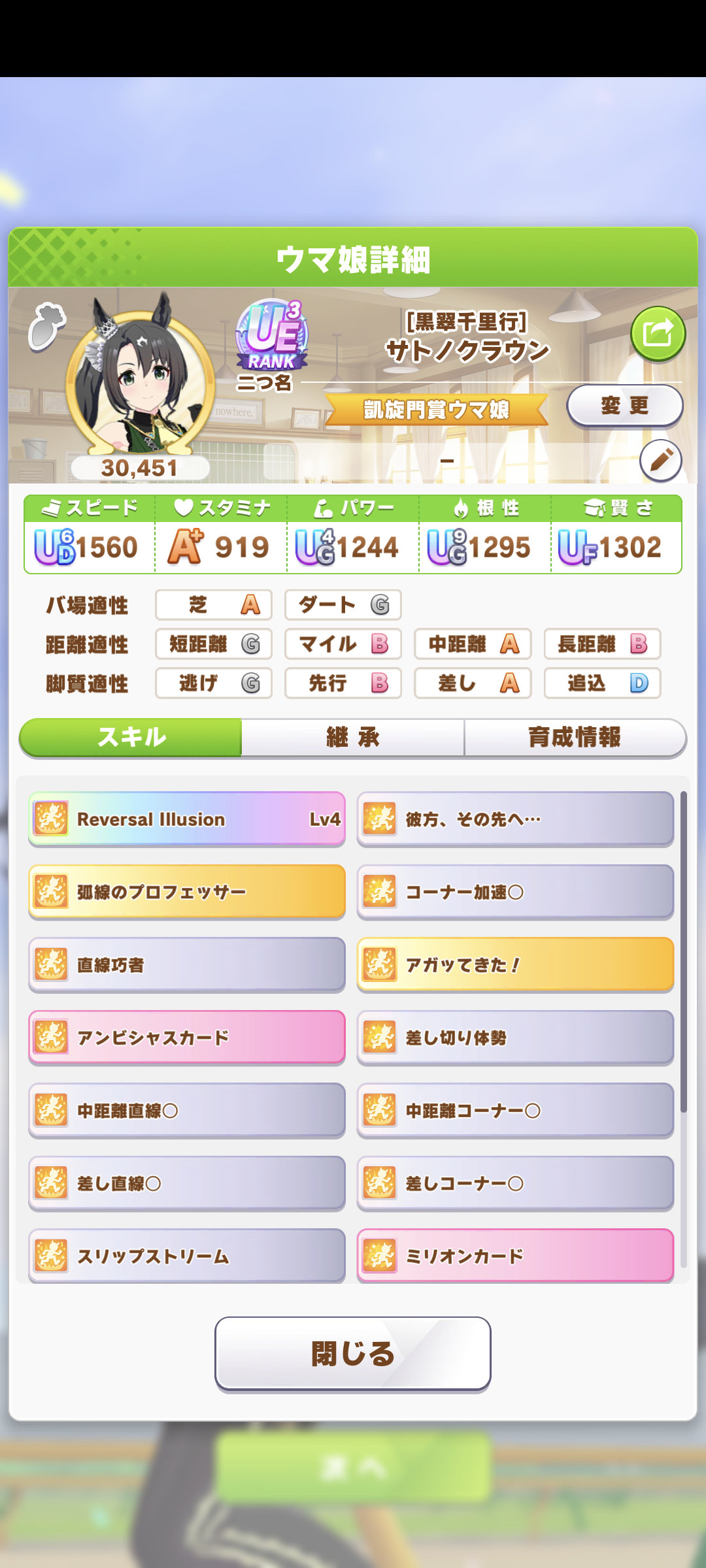Tap the 変更 button to change the title
This screenshot has height=1568, width=706.
(x=624, y=405)
